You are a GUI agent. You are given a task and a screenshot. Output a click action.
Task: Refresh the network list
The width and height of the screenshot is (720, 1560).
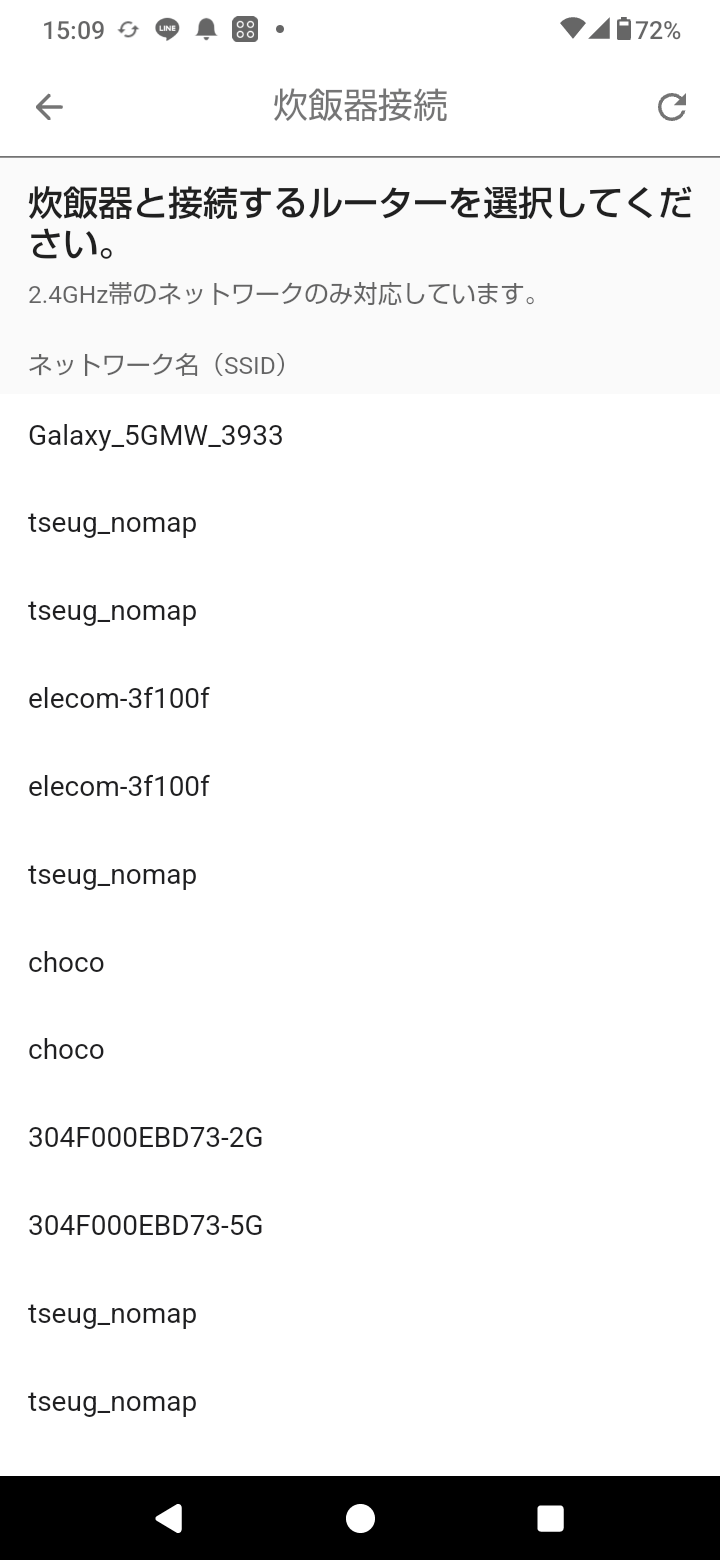pos(671,107)
